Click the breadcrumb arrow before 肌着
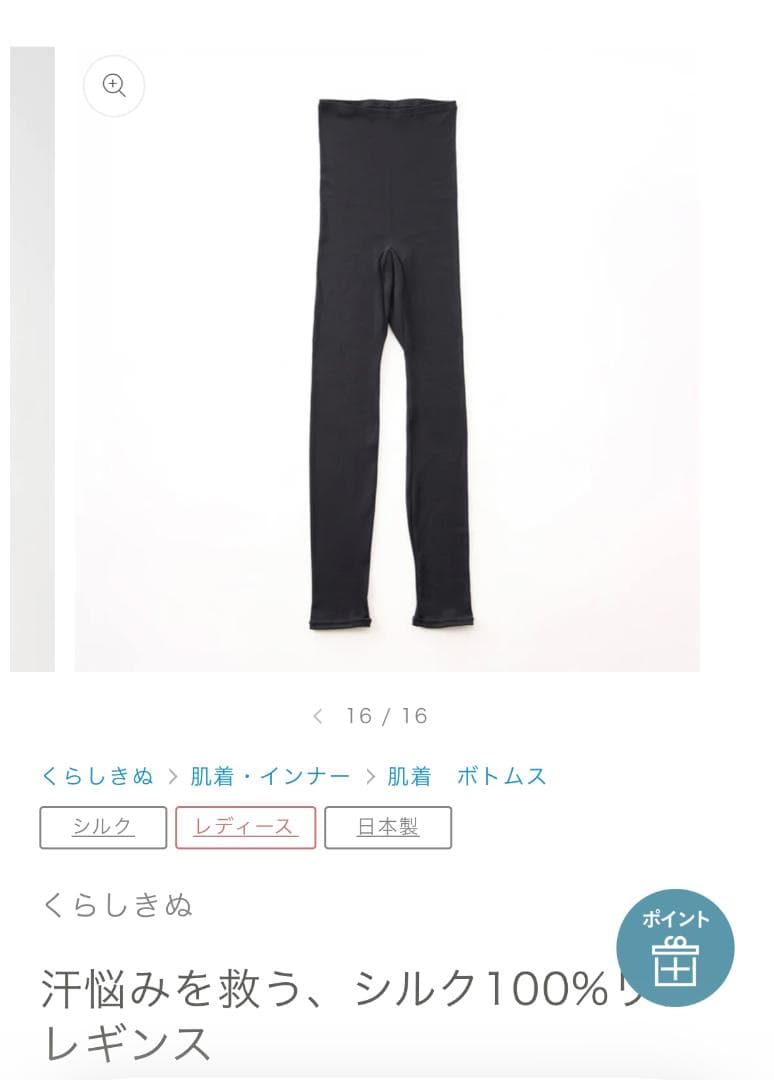The width and height of the screenshot is (774, 1080). point(366,773)
